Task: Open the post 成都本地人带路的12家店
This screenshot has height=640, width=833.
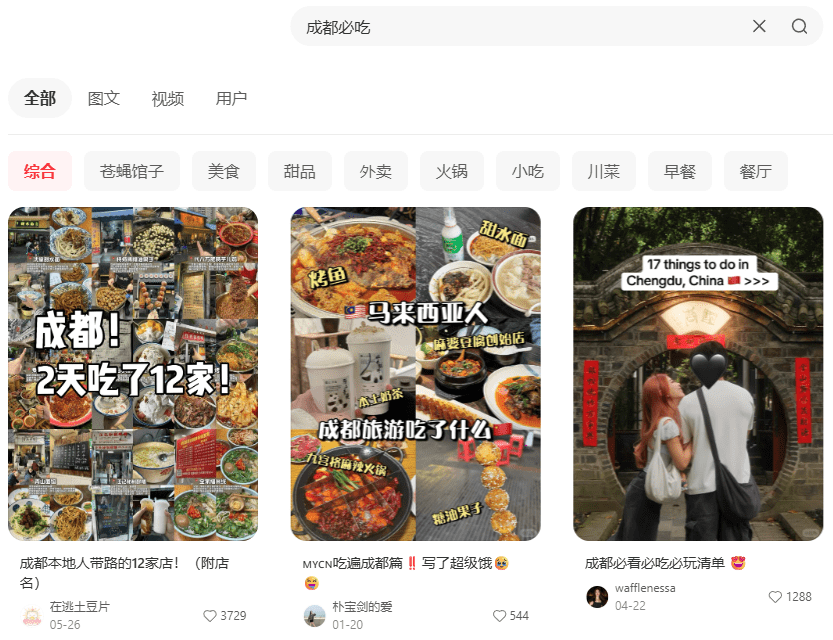Action: (x=133, y=374)
